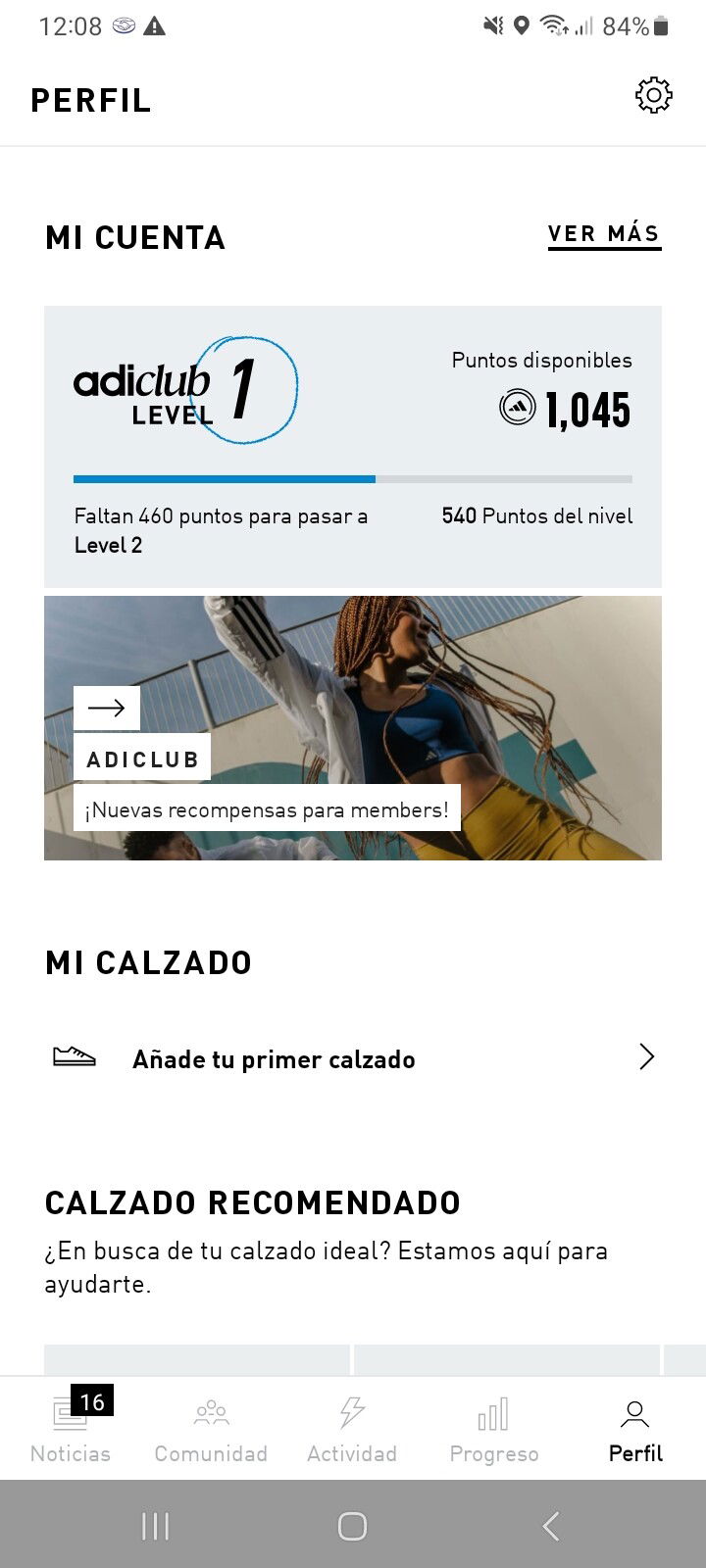706x1568 pixels.
Task: Open the Actividad tab
Action: pyautogui.click(x=352, y=1428)
